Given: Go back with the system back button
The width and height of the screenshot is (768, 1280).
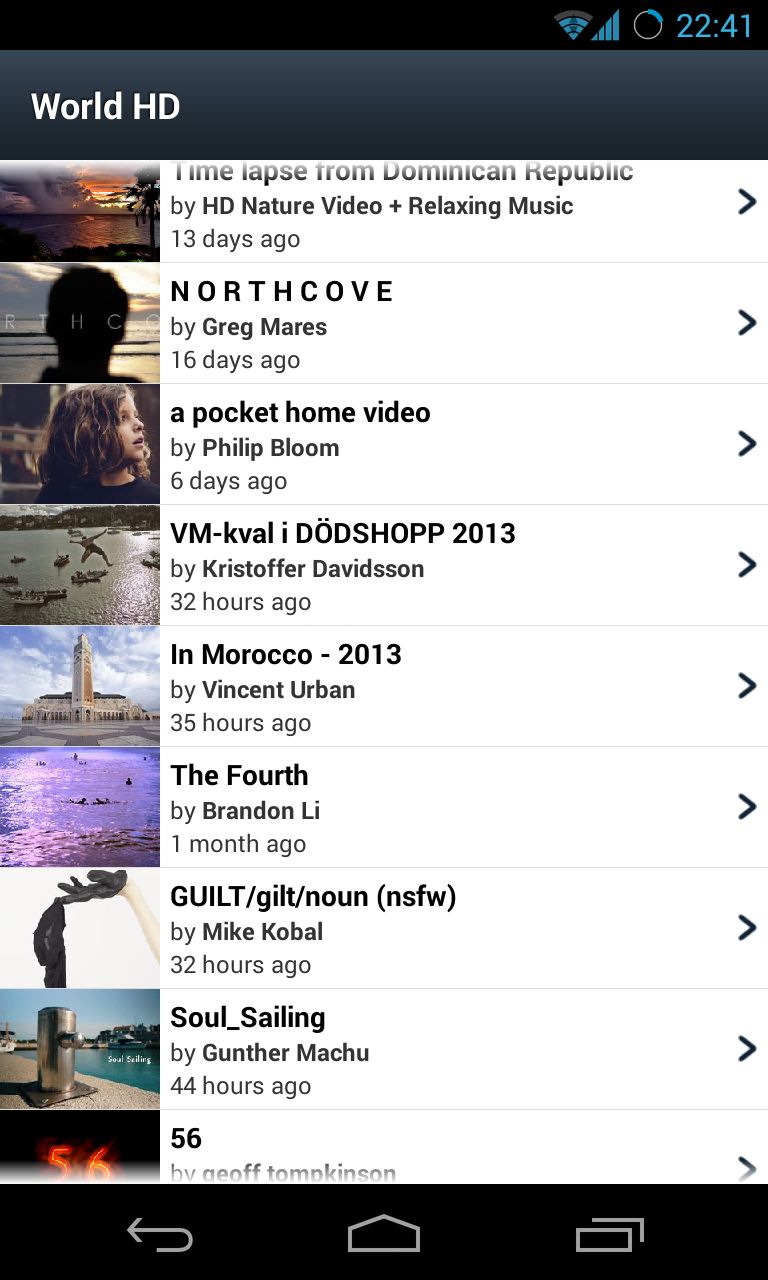Looking at the screenshot, I should click(160, 1234).
